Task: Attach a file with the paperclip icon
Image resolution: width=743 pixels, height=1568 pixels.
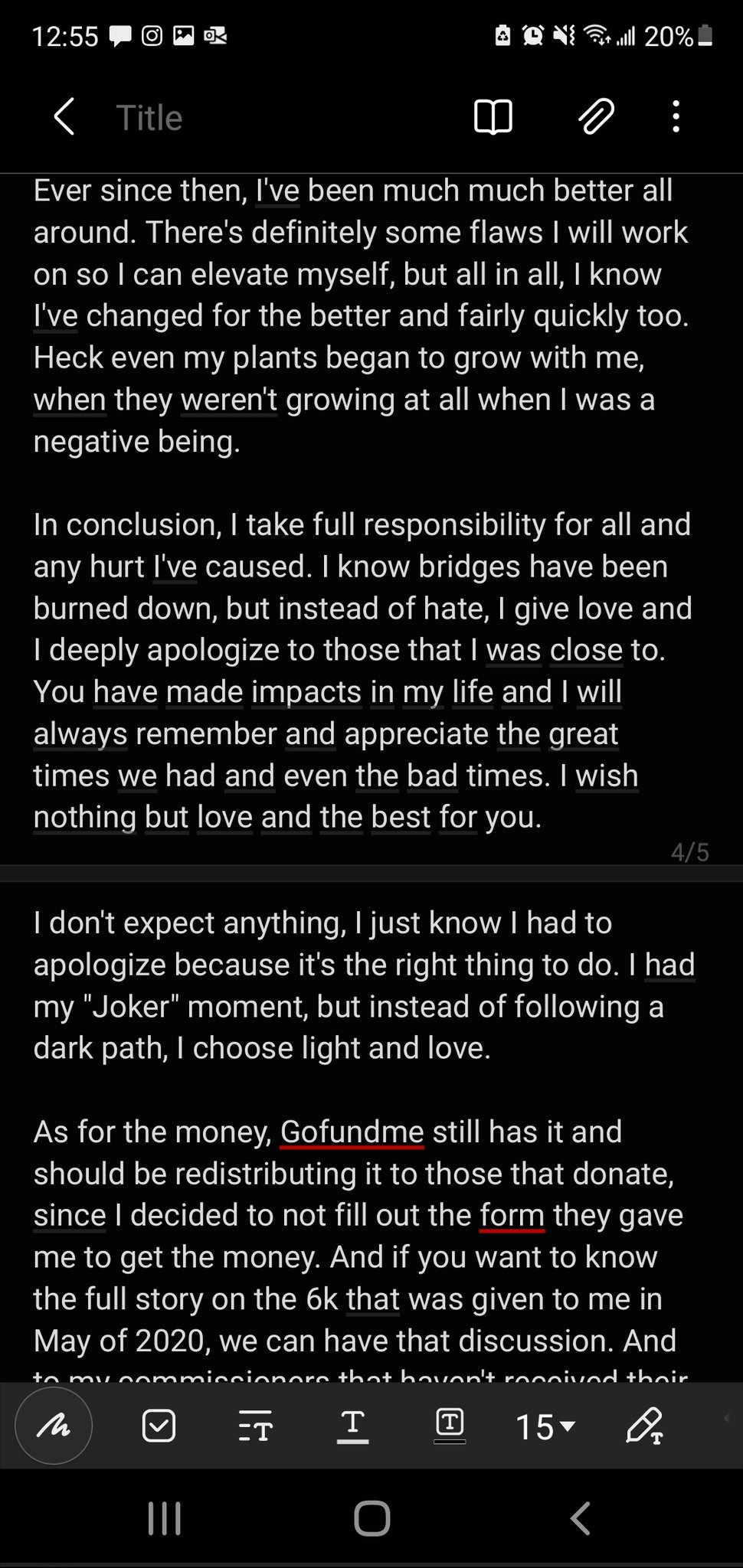Action: 595,117
